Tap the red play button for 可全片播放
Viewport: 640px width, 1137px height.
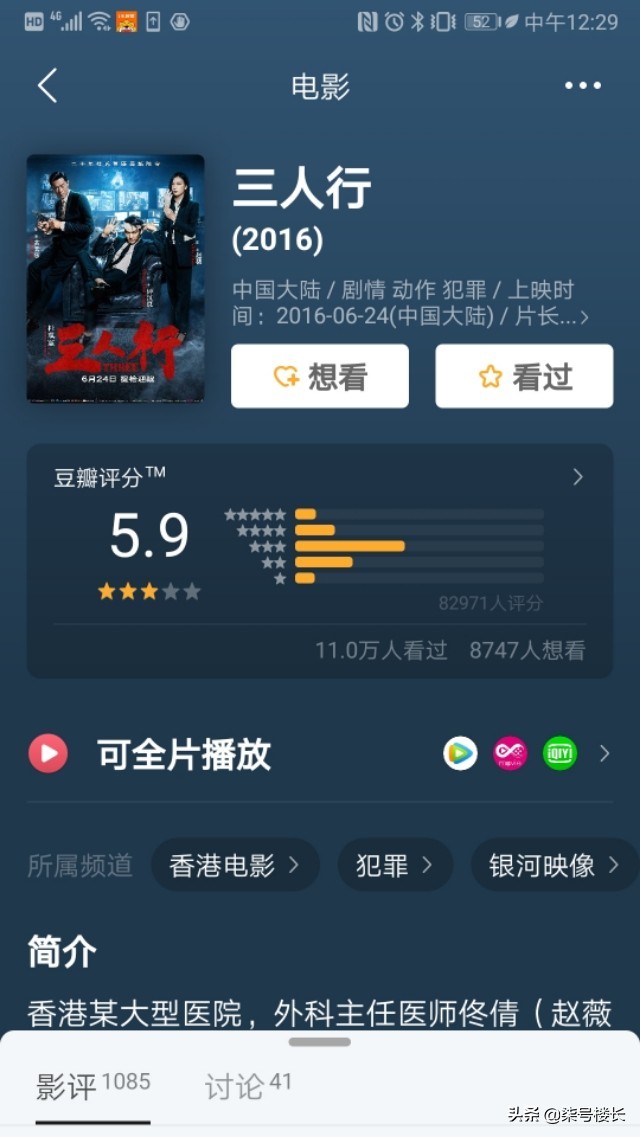(x=48, y=753)
